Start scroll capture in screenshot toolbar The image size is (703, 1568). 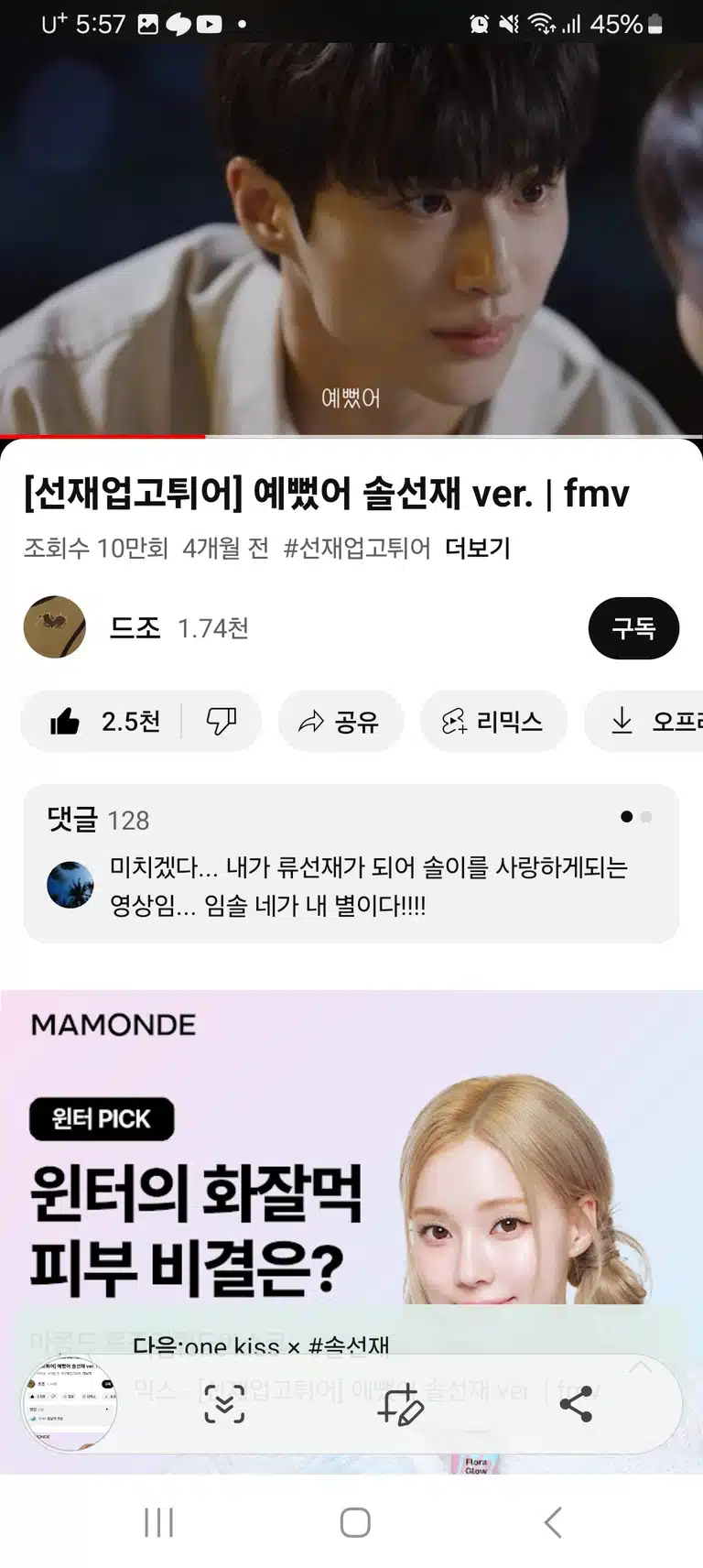click(224, 1404)
